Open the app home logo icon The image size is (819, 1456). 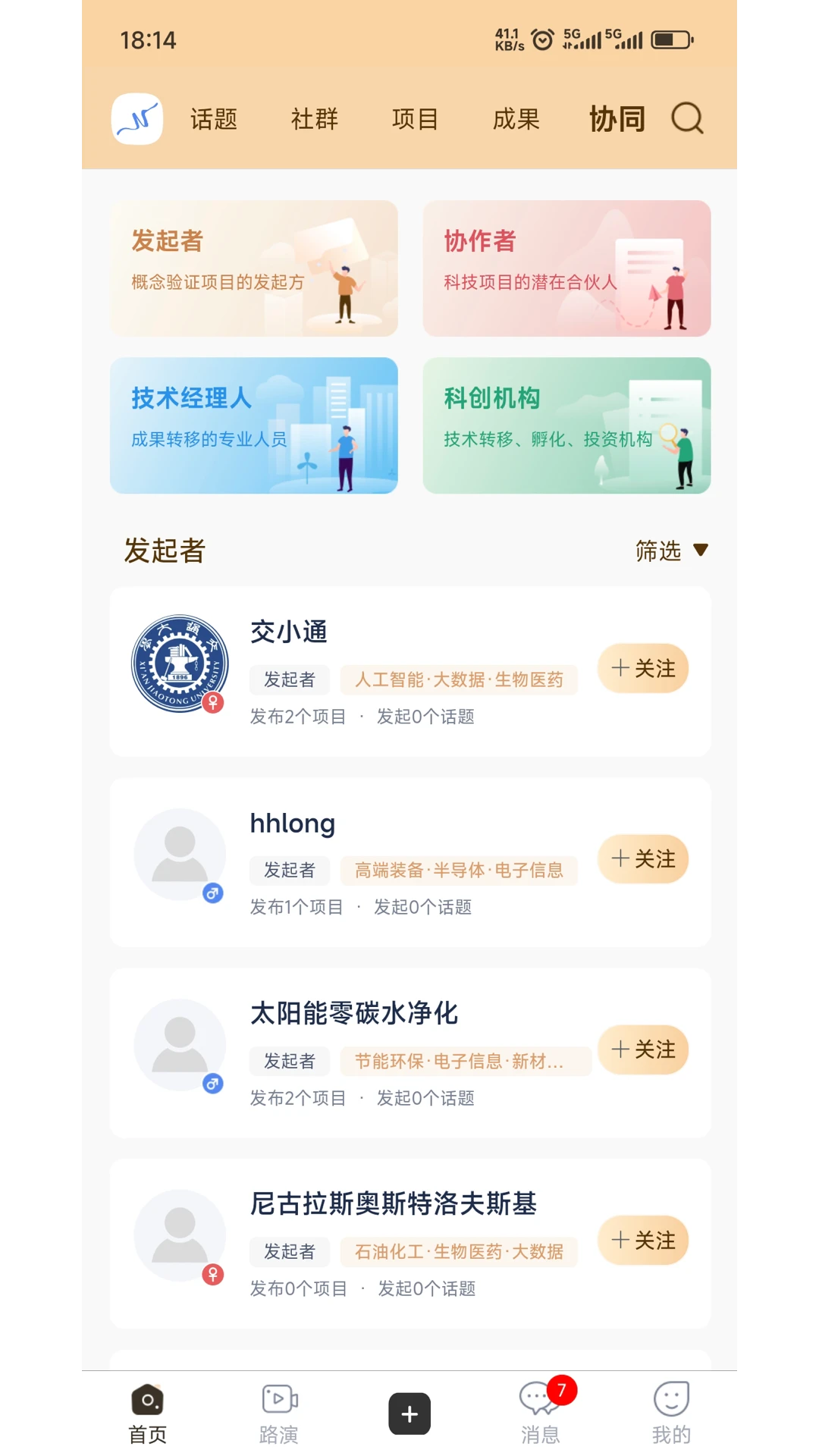tap(136, 118)
